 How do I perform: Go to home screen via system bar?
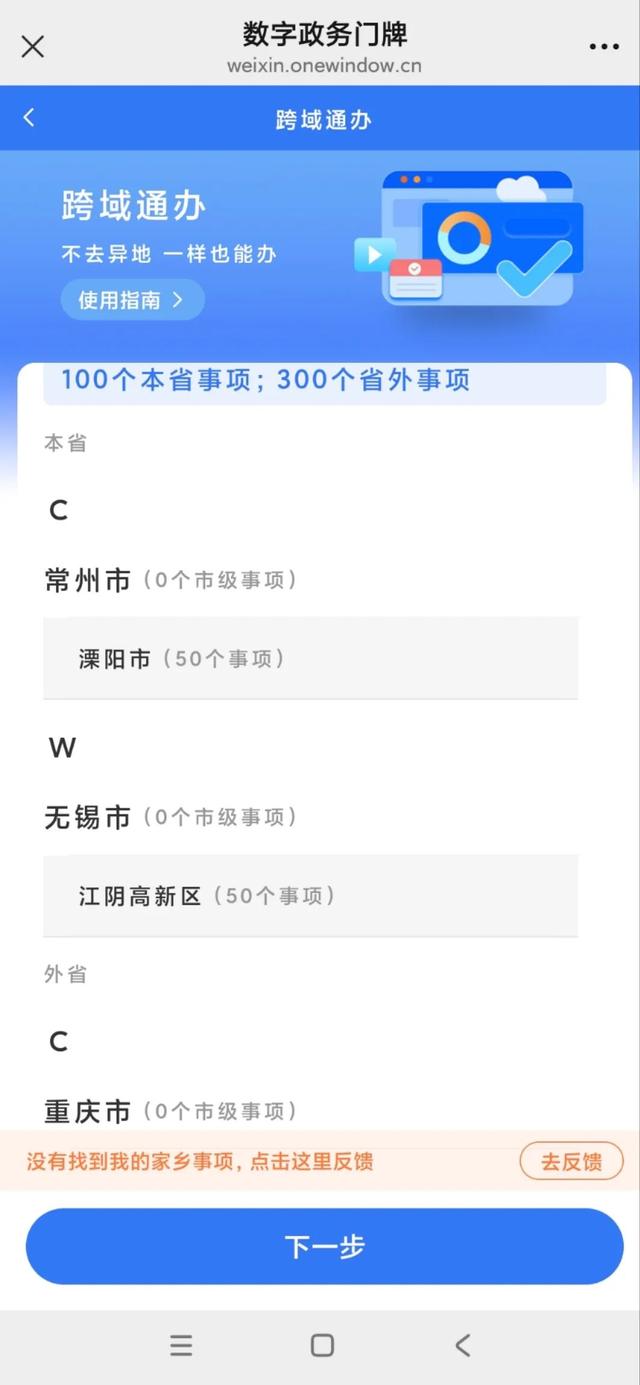(x=322, y=1346)
